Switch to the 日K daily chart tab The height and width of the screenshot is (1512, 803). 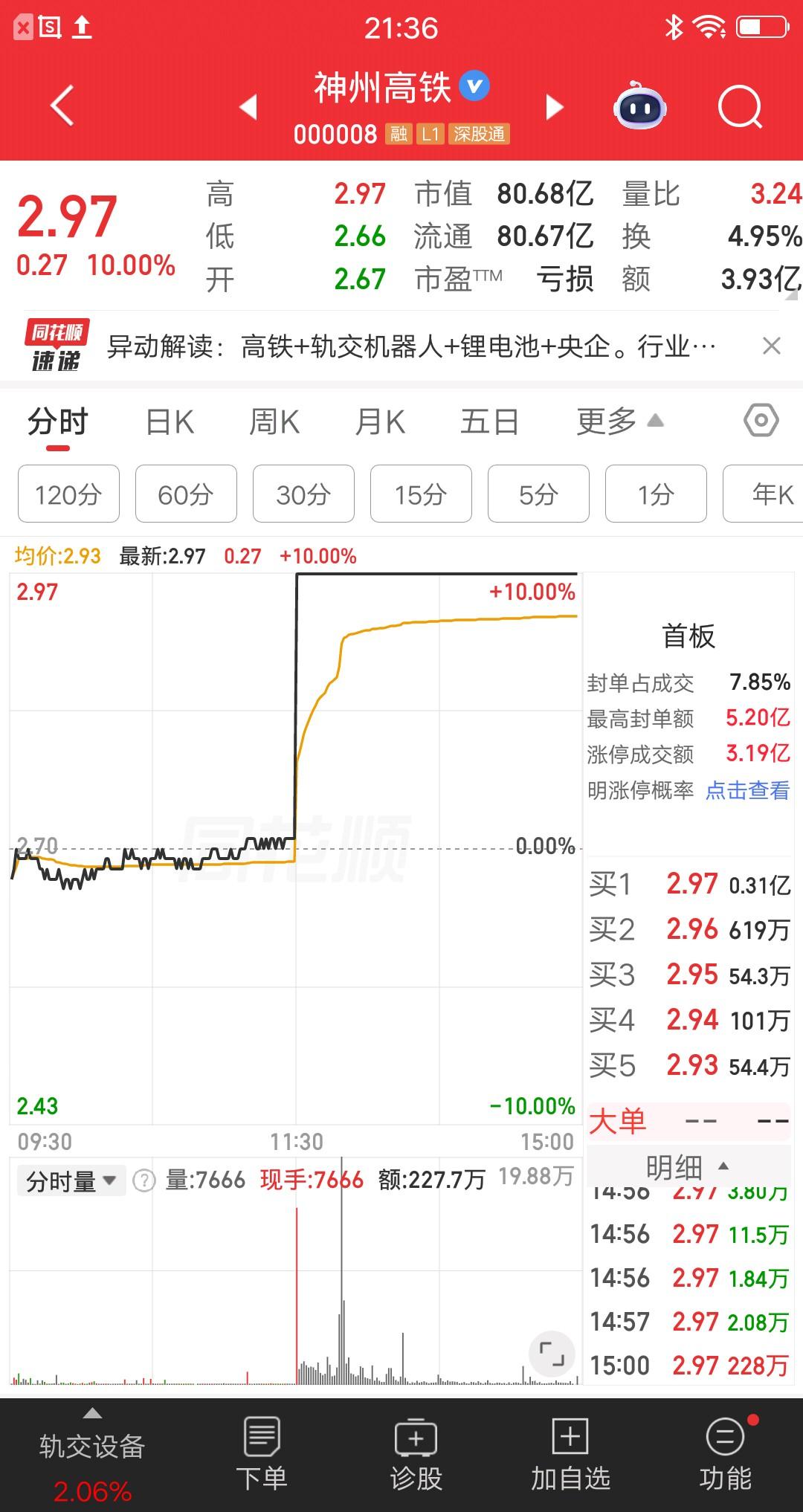(170, 421)
